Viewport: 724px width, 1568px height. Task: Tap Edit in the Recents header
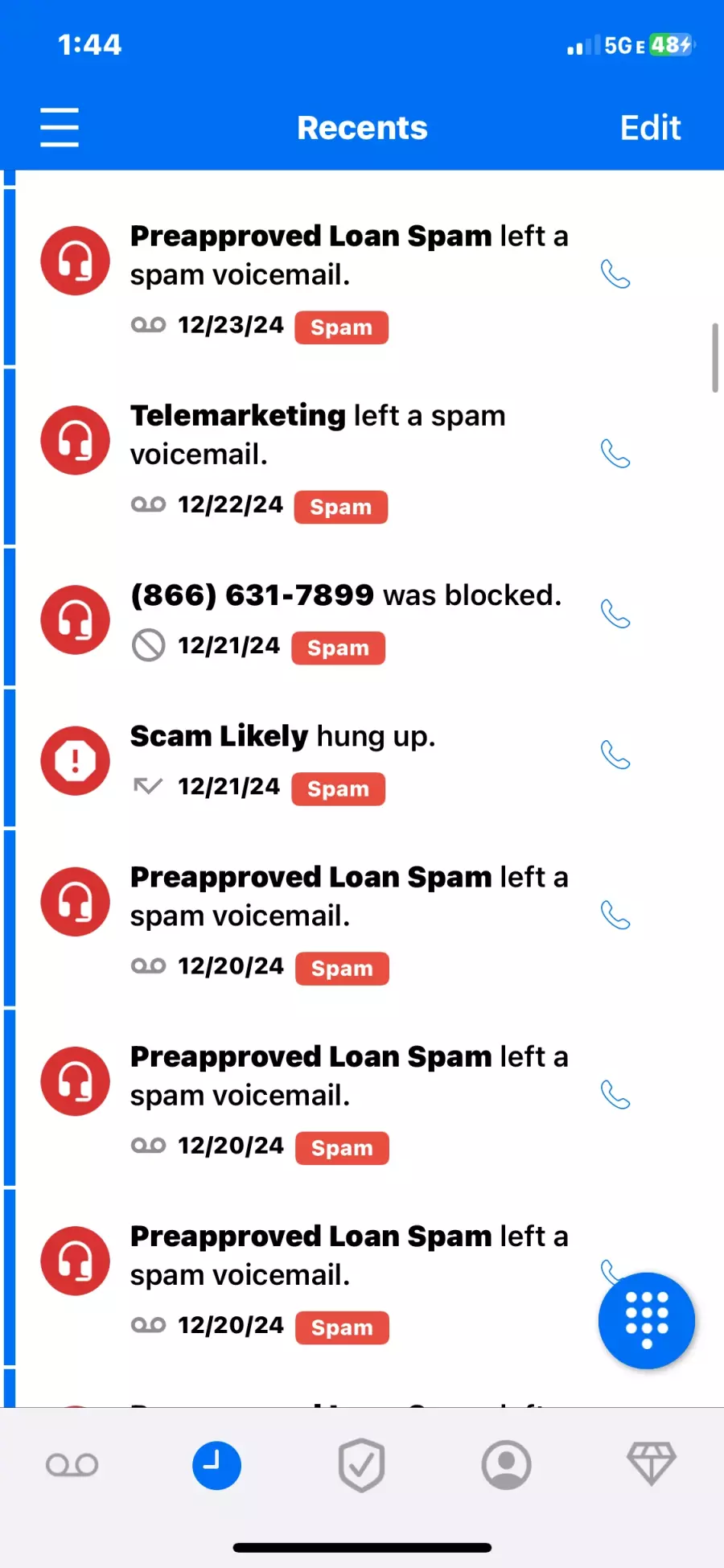[x=650, y=128]
